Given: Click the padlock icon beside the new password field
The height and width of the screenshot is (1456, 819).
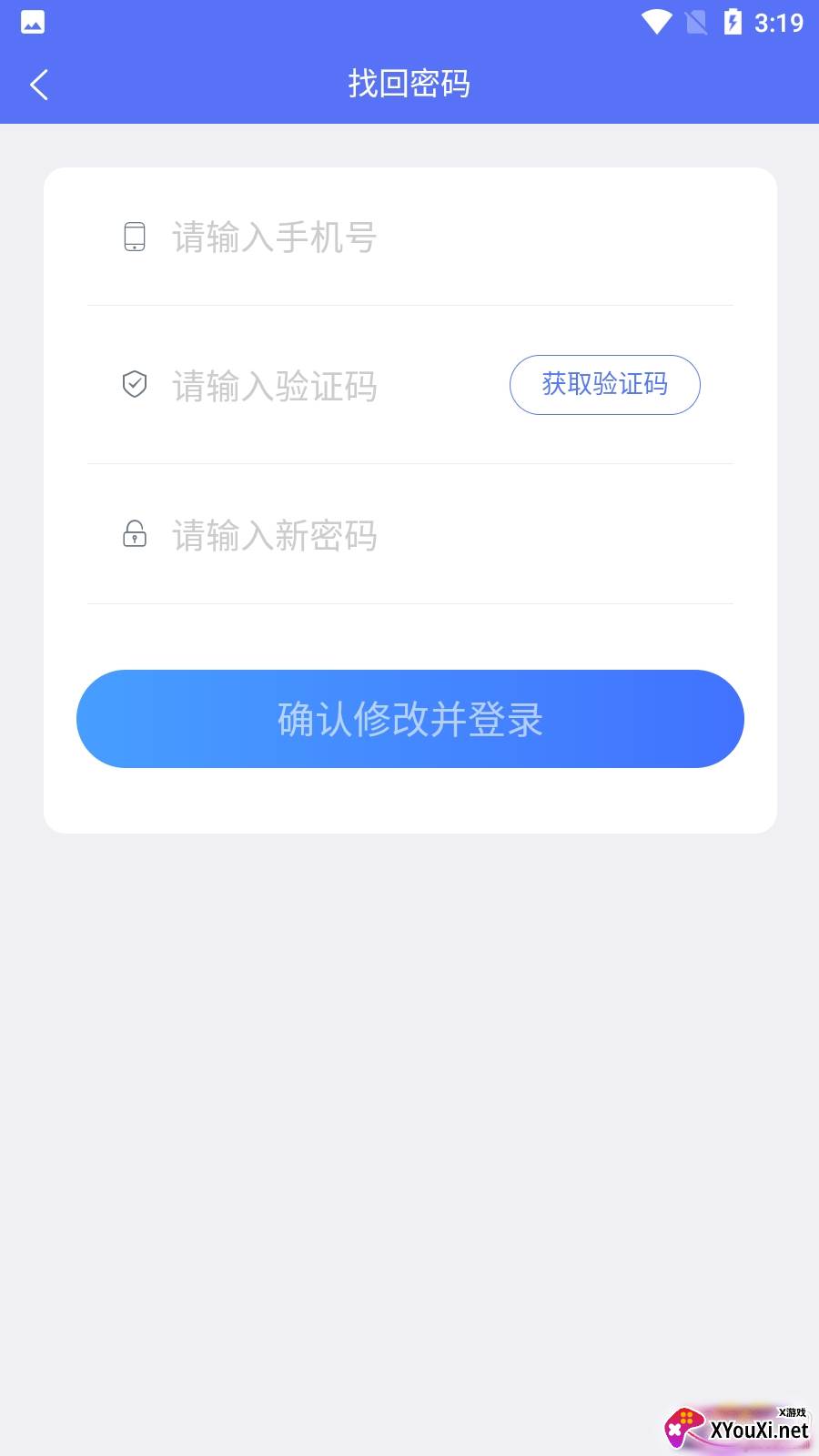Looking at the screenshot, I should pyautogui.click(x=135, y=535).
